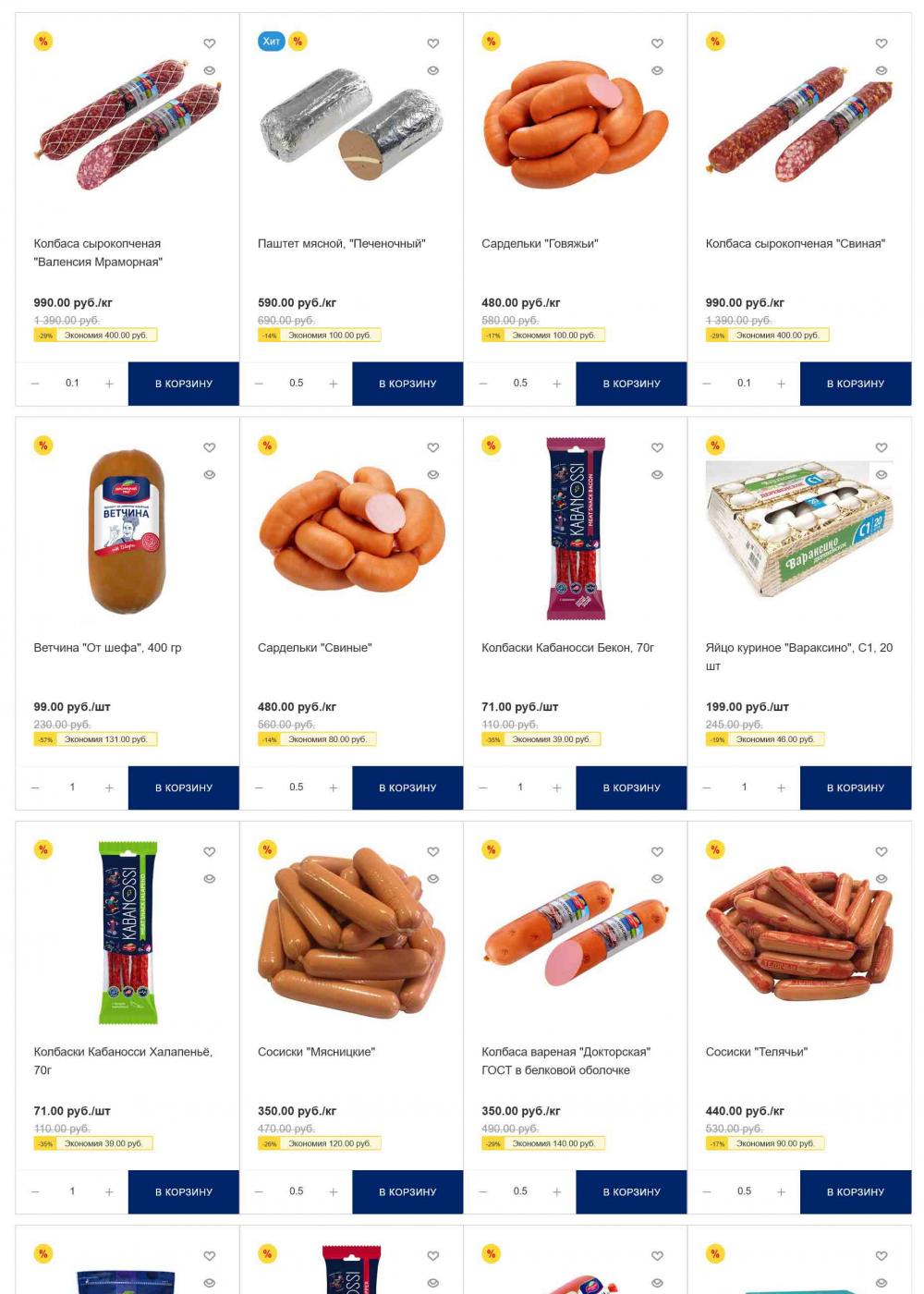Increase the quantity of Колбаски Кабаносси Бекон
This screenshot has height=1294, width=924.
[557, 787]
